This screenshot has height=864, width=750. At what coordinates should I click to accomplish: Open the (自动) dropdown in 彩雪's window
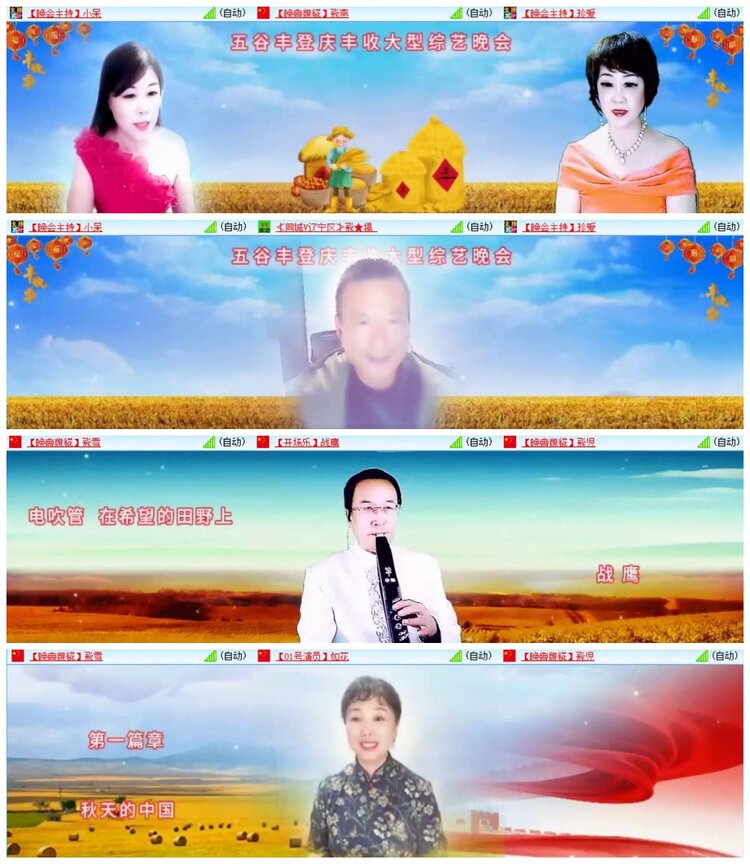[x=230, y=440]
